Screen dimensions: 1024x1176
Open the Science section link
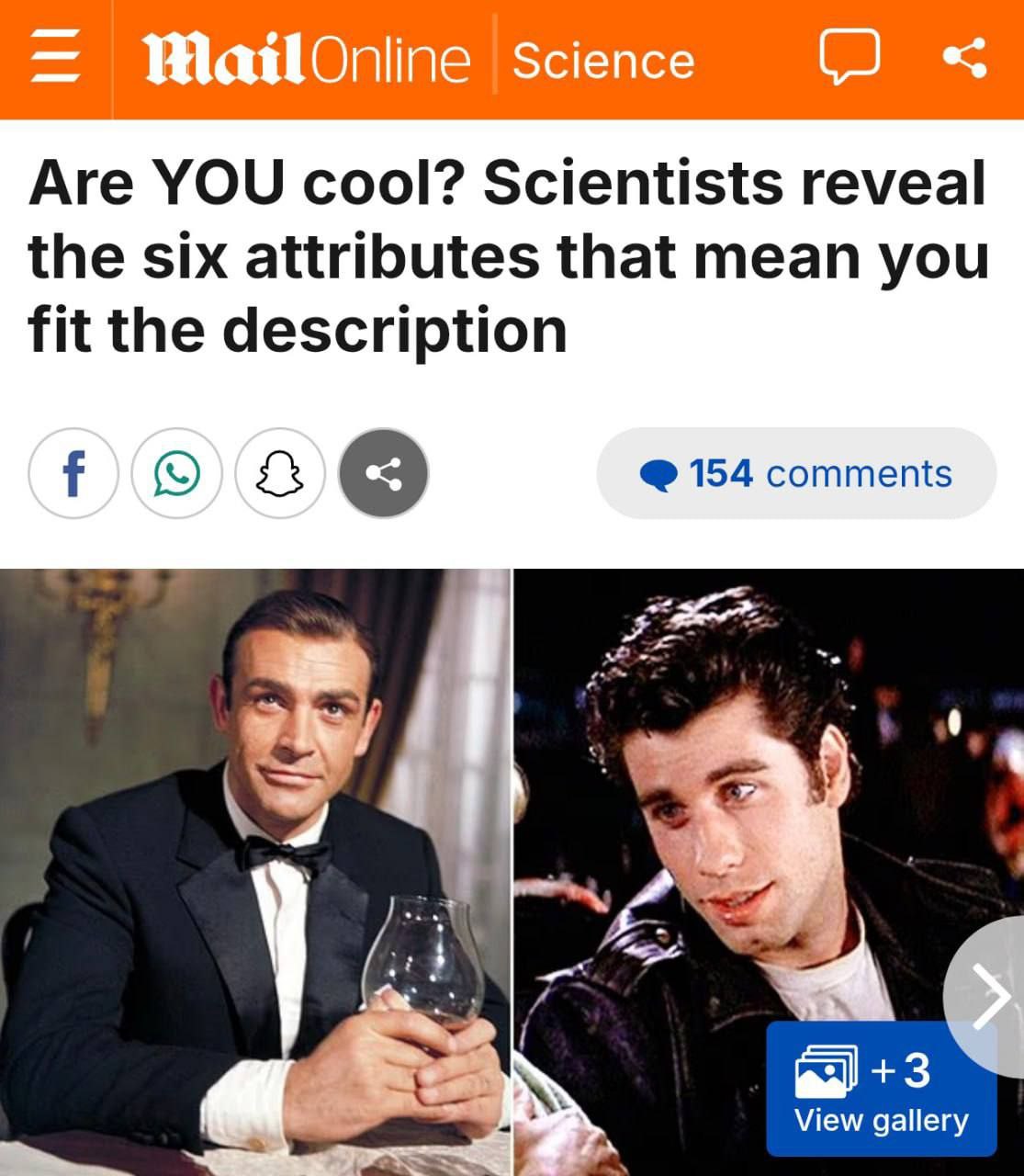click(x=603, y=61)
